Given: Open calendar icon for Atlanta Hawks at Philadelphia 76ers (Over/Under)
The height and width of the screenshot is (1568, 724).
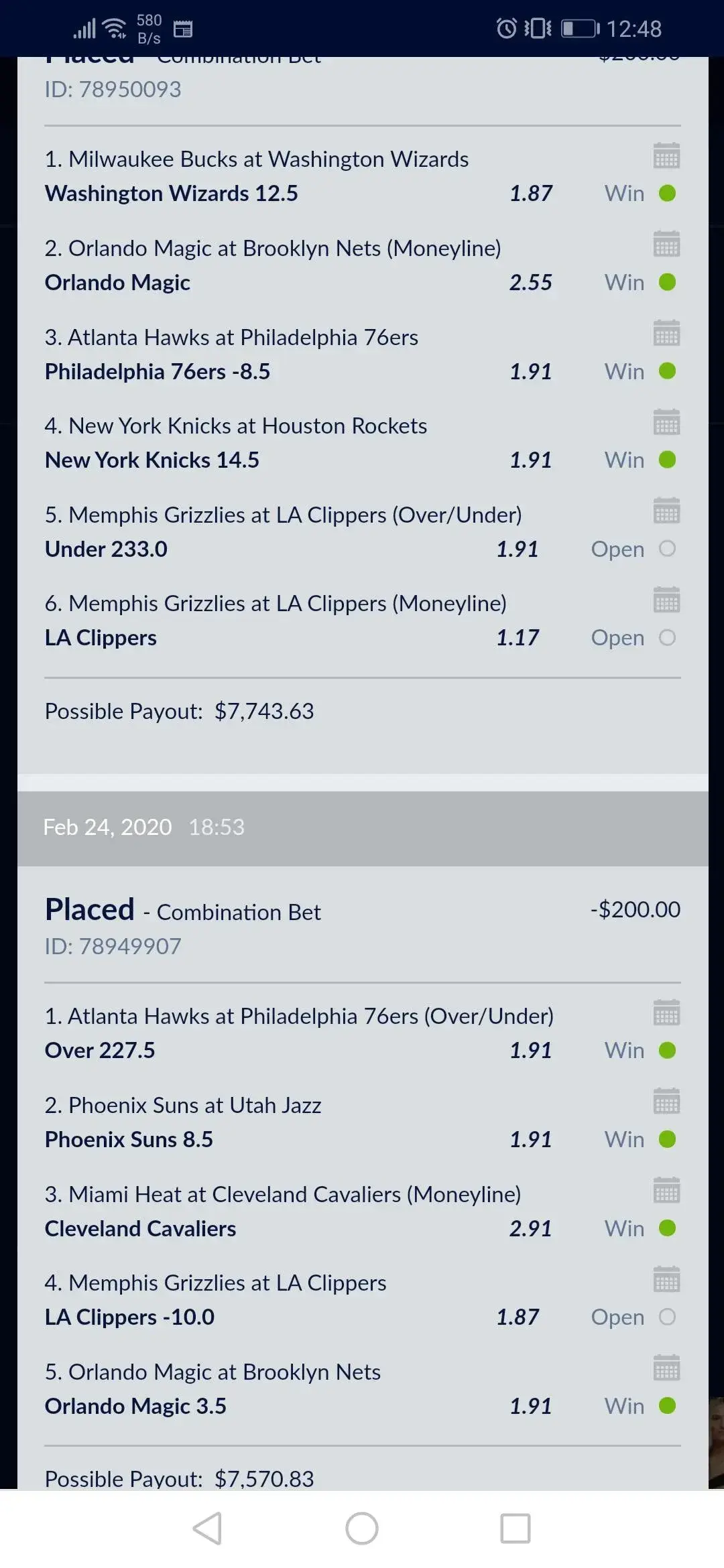Looking at the screenshot, I should [x=666, y=1013].
